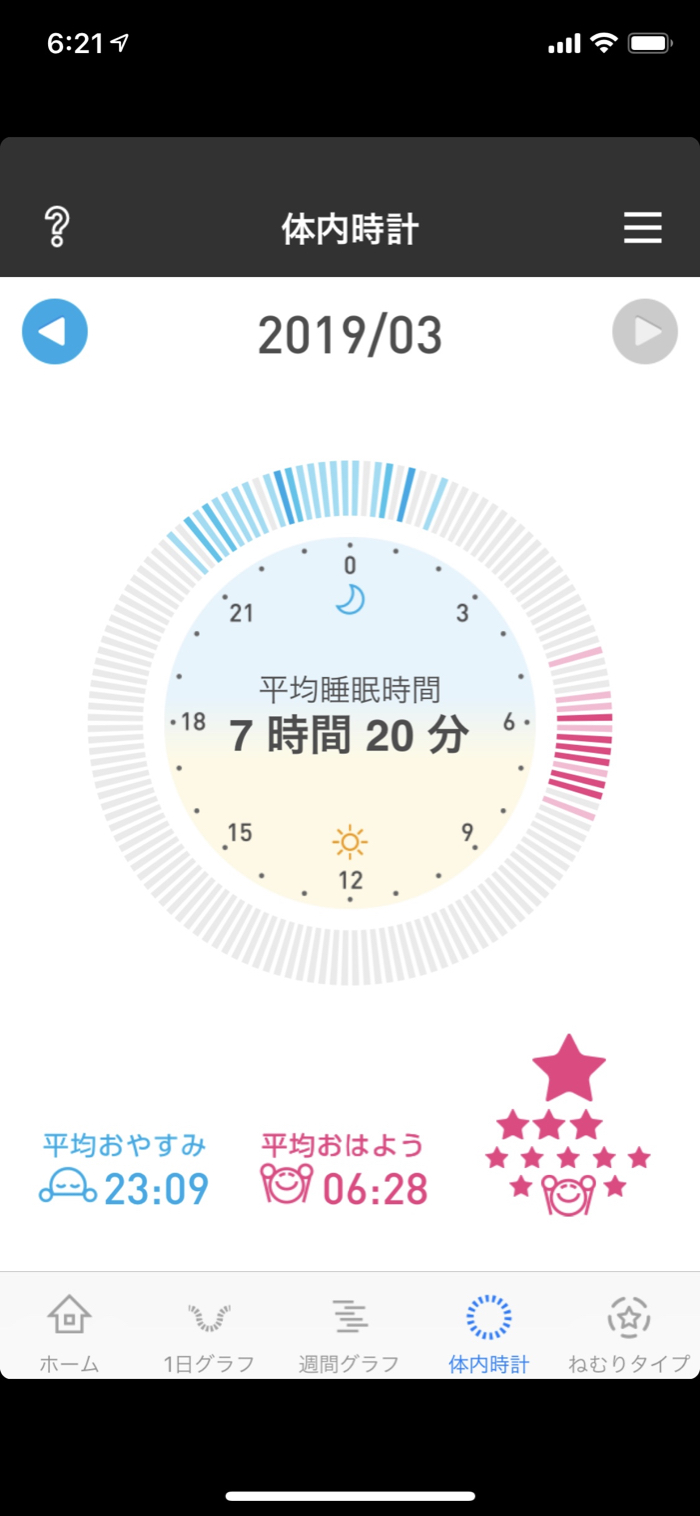Viewport: 700px width, 1516px height.
Task: Open the hamburger menu
Action: [x=643, y=228]
